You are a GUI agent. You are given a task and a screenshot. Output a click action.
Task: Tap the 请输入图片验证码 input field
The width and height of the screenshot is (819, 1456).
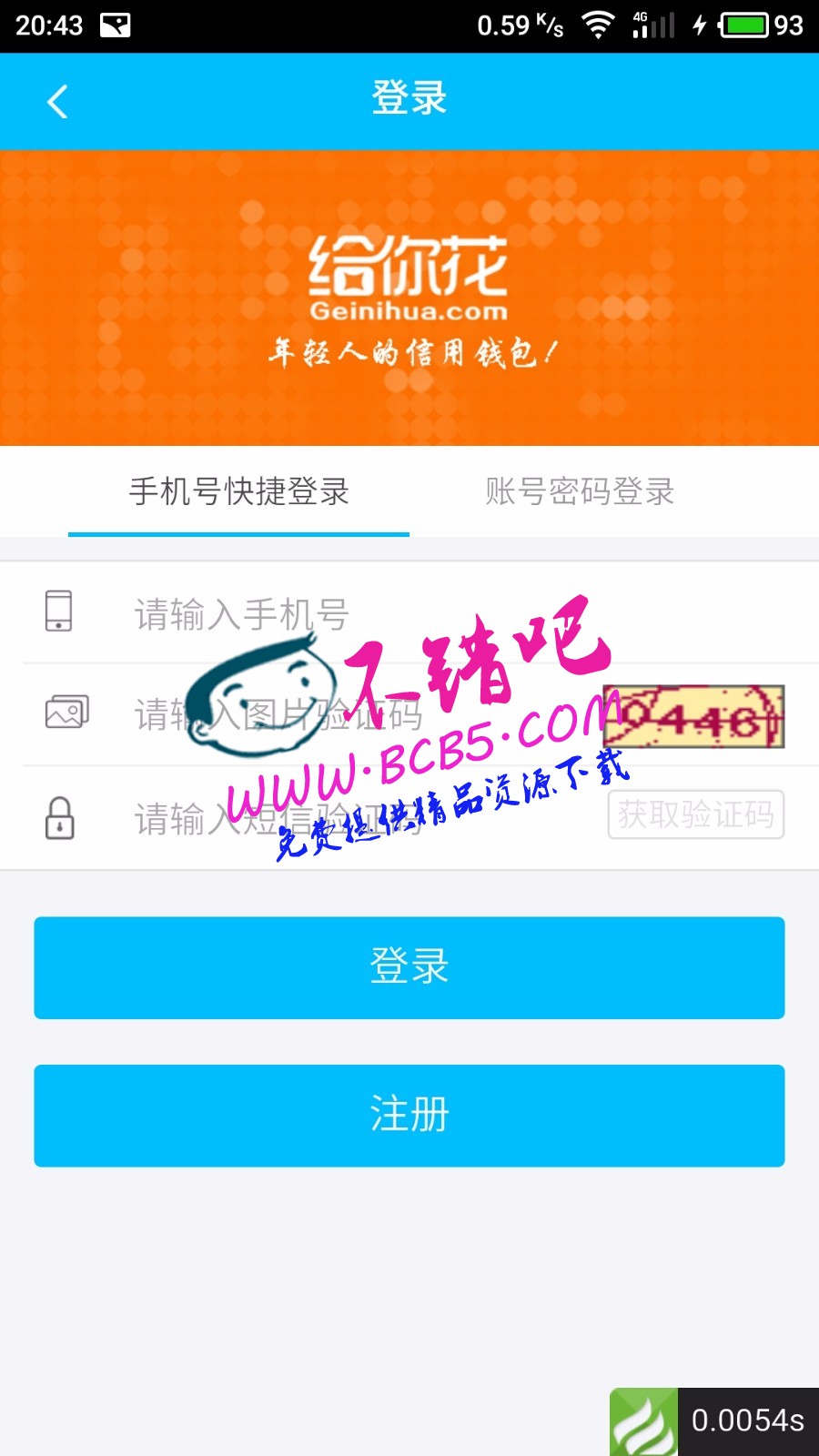[346, 714]
